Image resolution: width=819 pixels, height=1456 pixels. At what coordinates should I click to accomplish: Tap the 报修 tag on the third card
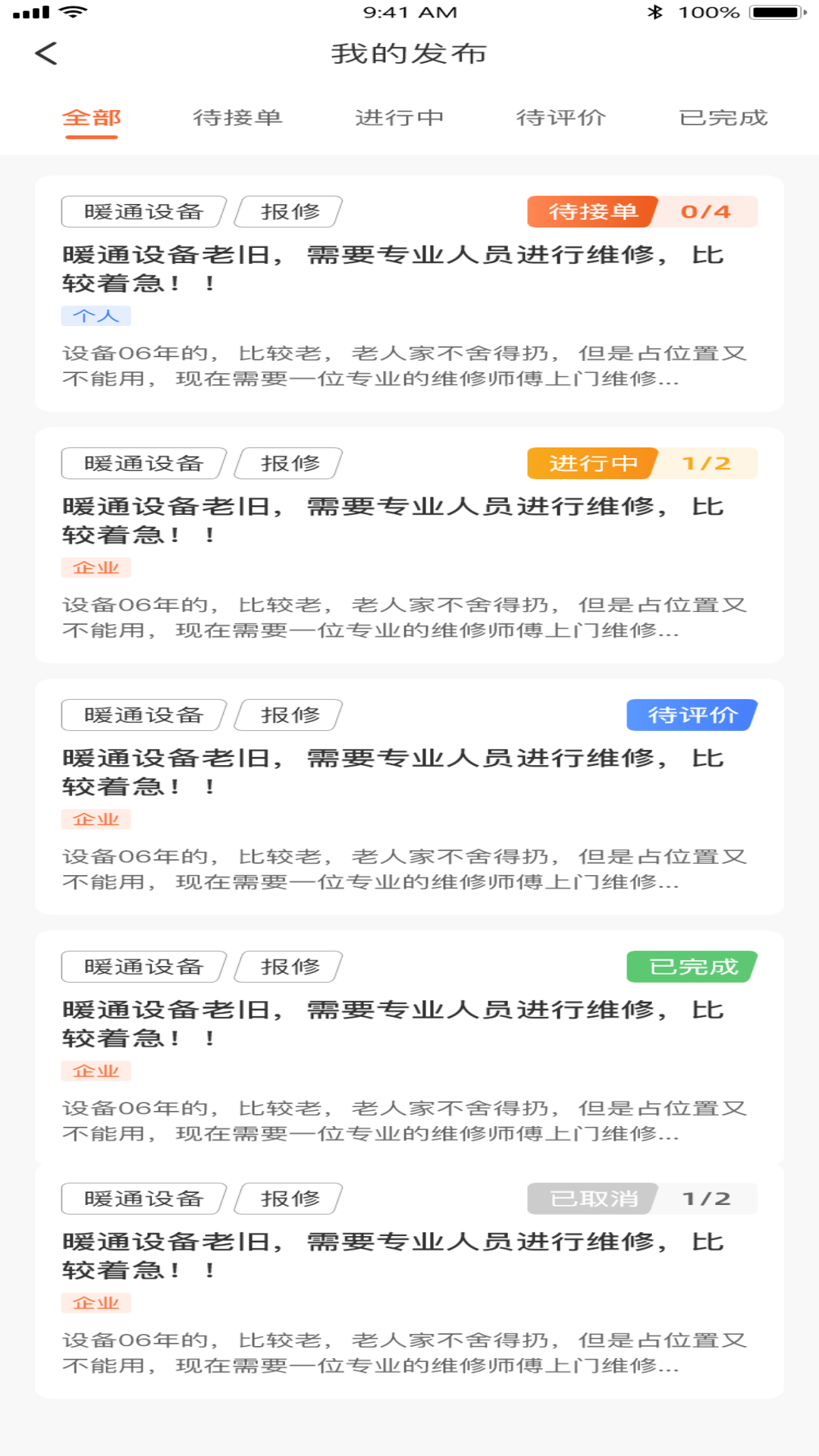click(285, 714)
